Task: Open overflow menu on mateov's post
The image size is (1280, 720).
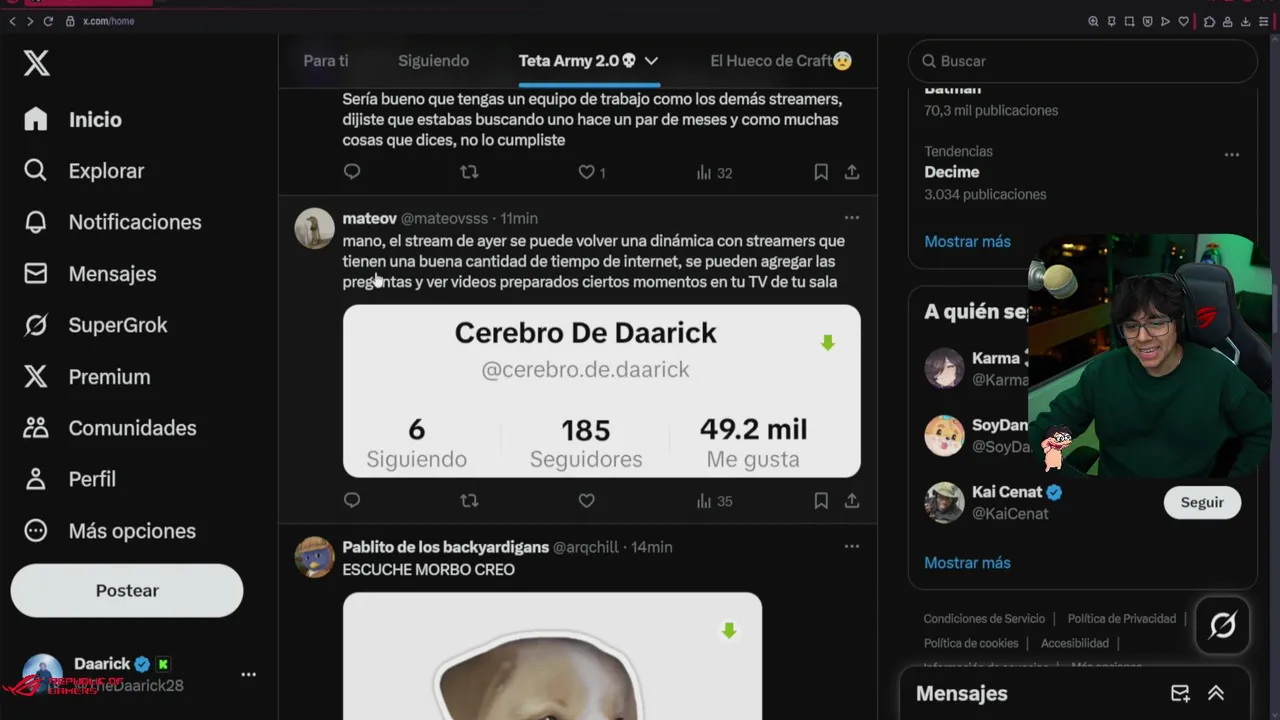Action: point(851,217)
